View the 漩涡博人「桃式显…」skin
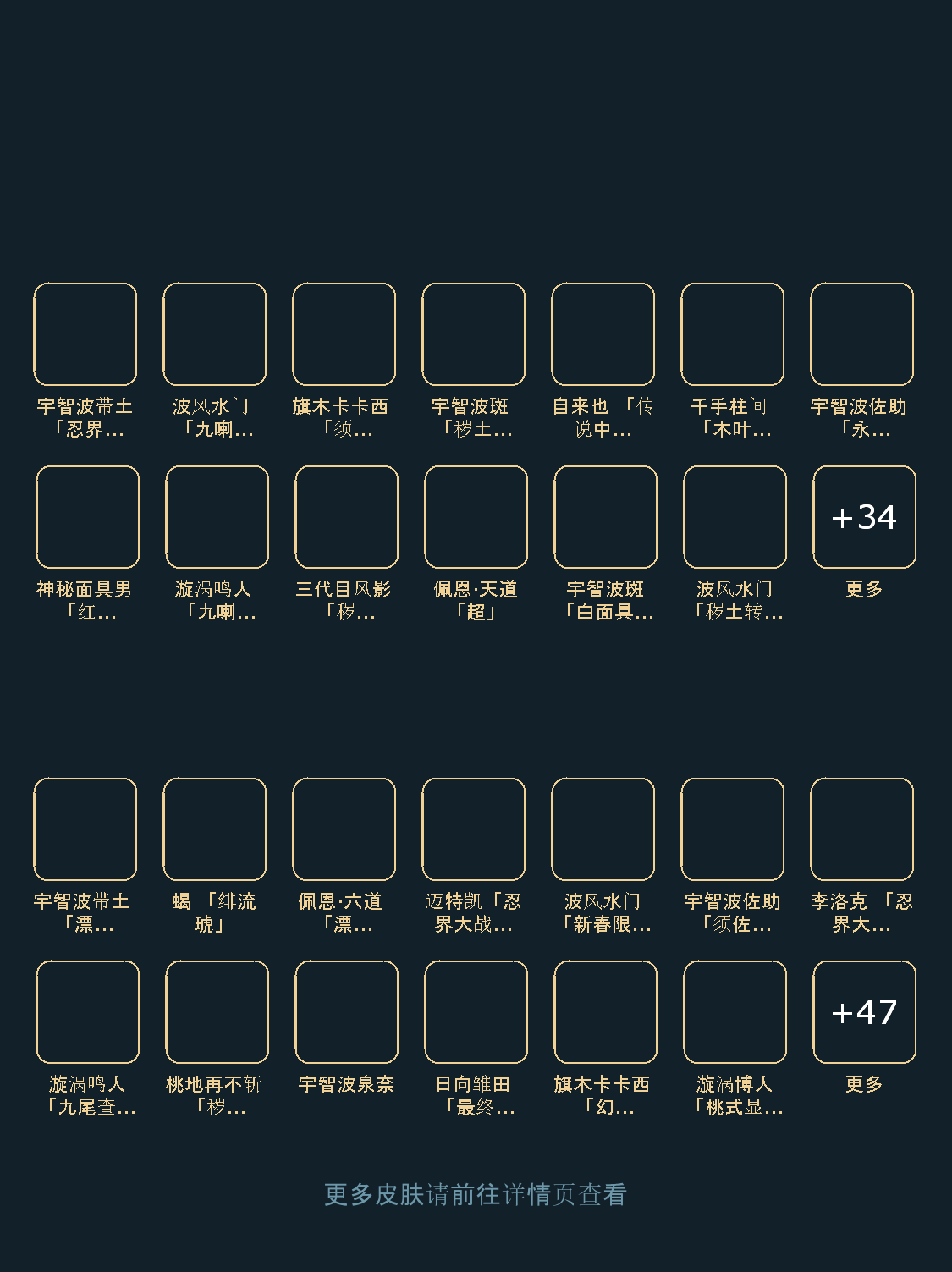This screenshot has width=952, height=1272. [735, 1012]
